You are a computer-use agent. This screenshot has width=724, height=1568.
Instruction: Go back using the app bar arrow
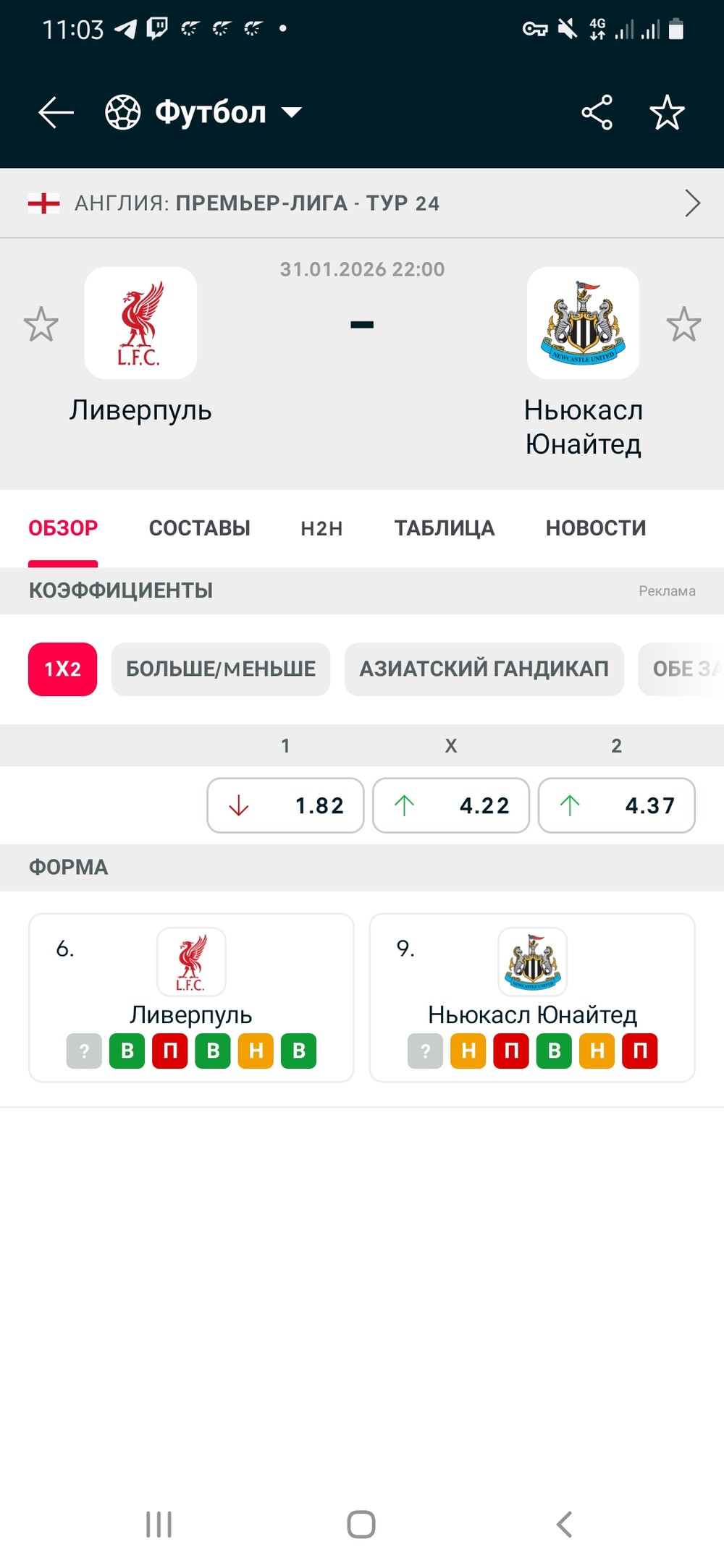56,113
